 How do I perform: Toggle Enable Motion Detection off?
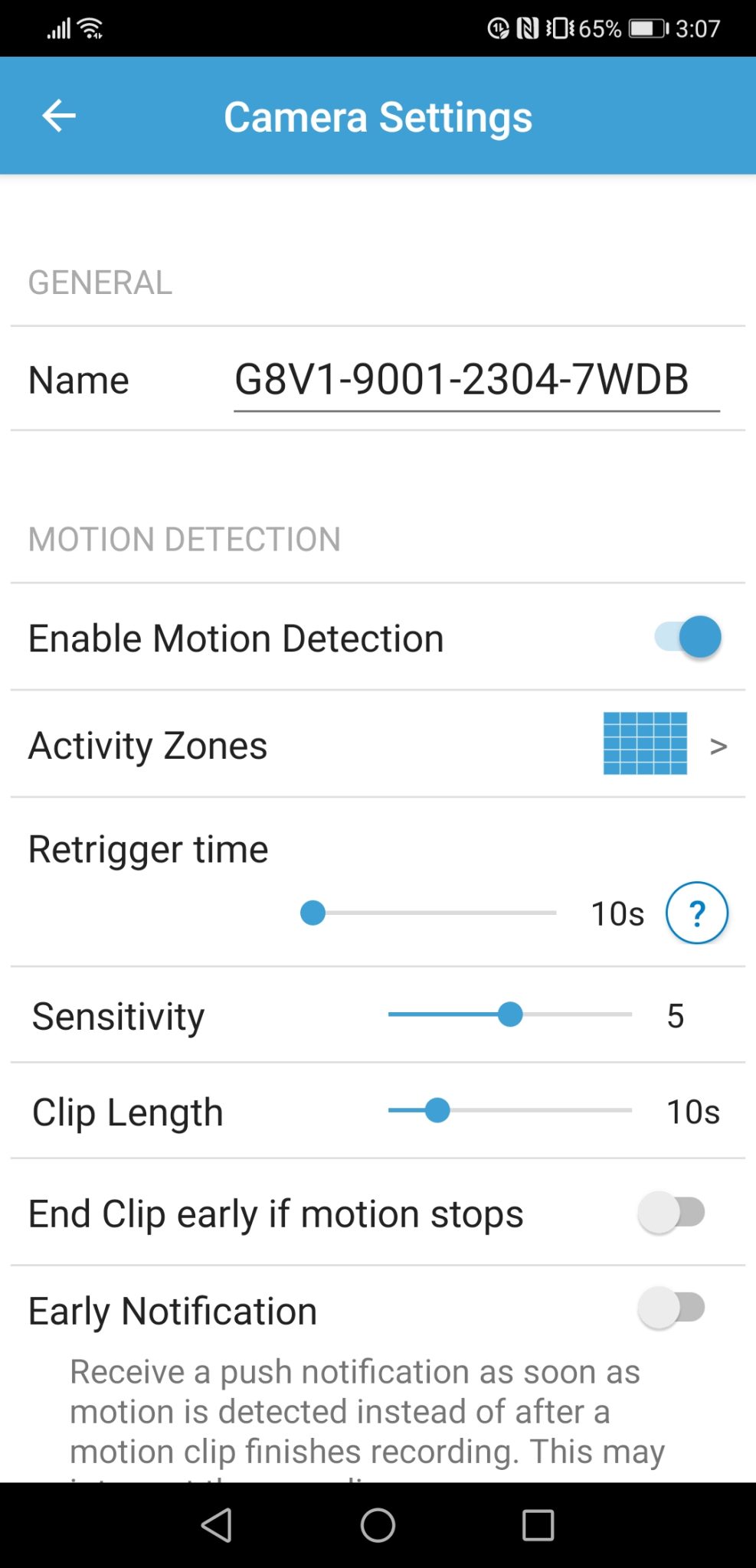click(686, 637)
